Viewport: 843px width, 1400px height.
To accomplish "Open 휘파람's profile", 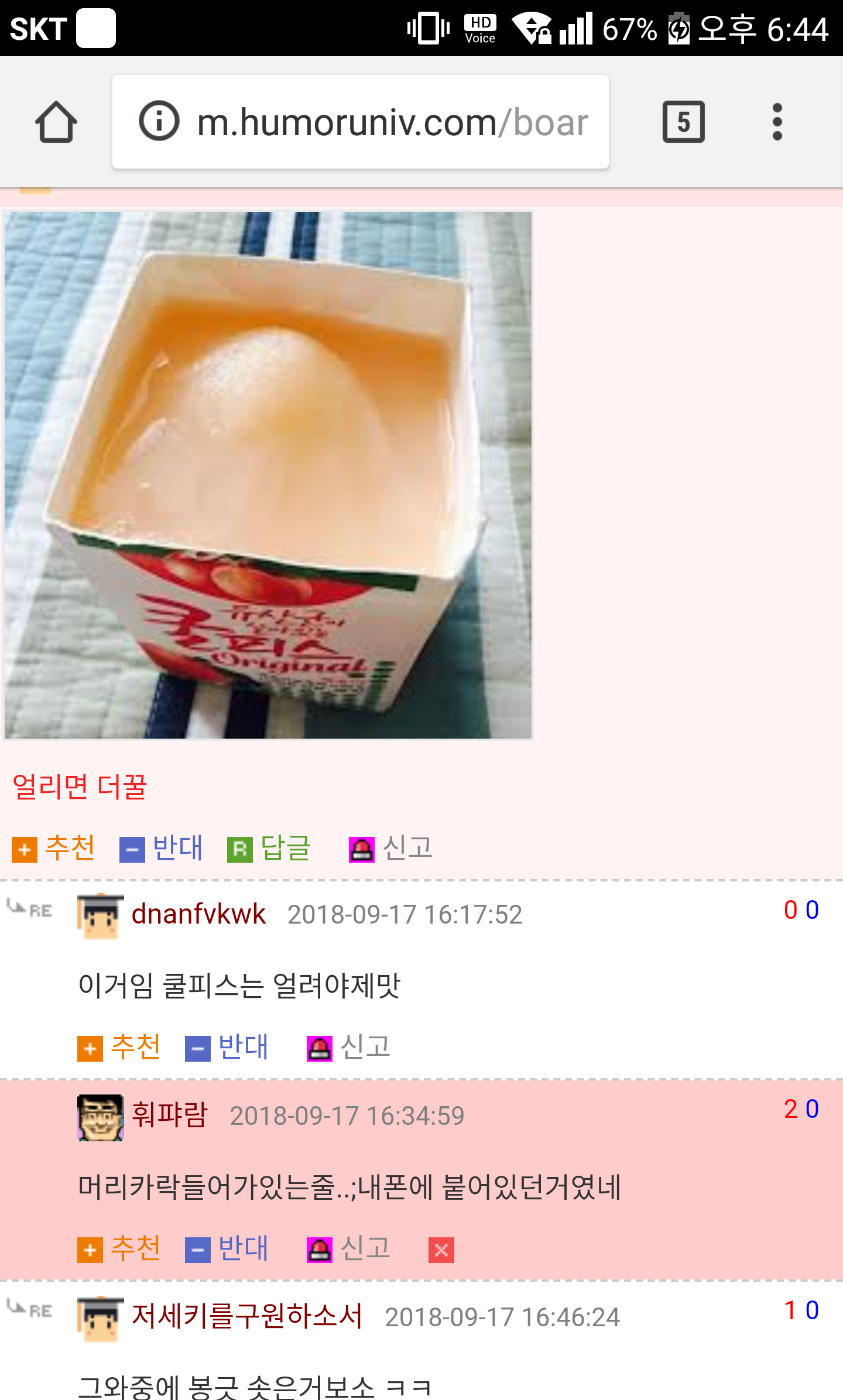I will 170,1114.
